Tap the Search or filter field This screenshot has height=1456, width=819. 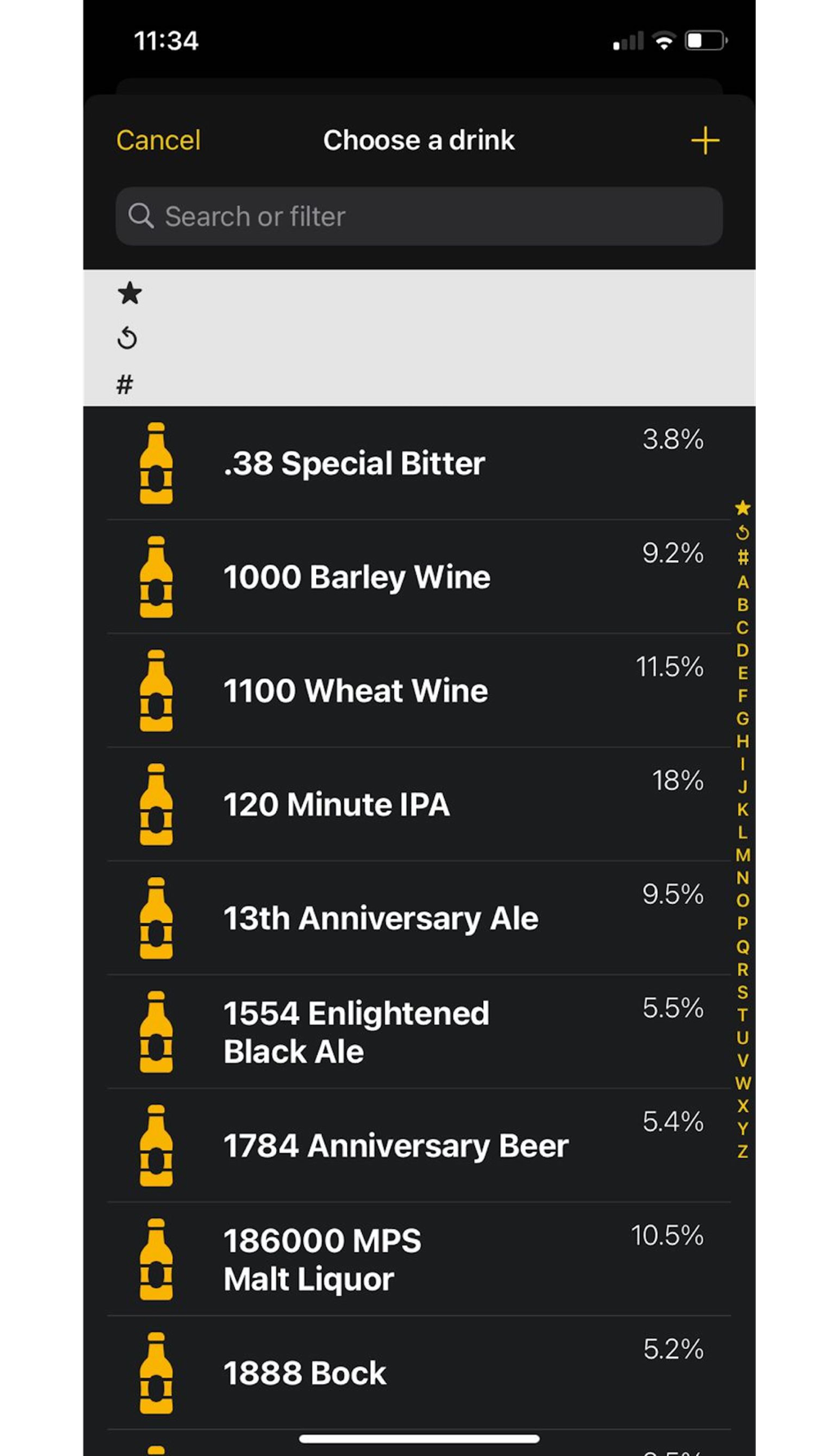coord(419,216)
